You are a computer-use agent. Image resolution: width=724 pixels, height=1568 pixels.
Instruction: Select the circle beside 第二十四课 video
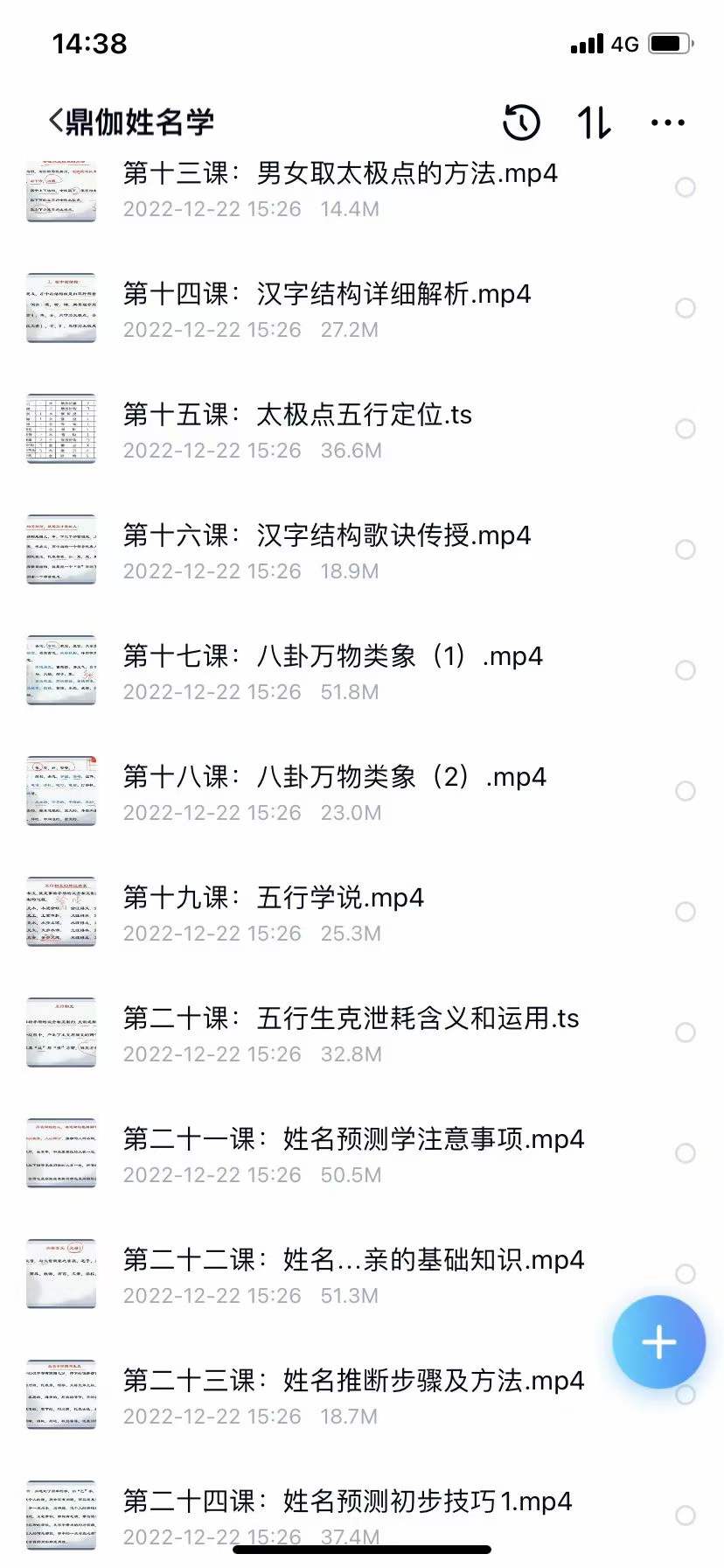(686, 1515)
